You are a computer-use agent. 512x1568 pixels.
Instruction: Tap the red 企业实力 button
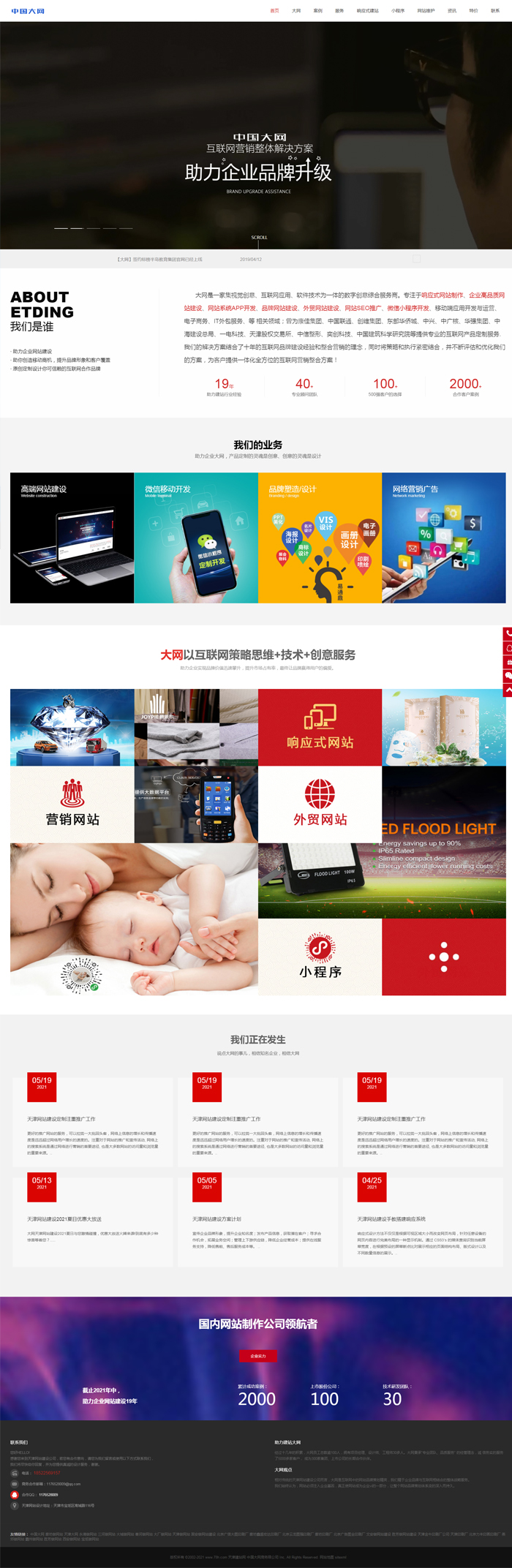(x=258, y=1356)
